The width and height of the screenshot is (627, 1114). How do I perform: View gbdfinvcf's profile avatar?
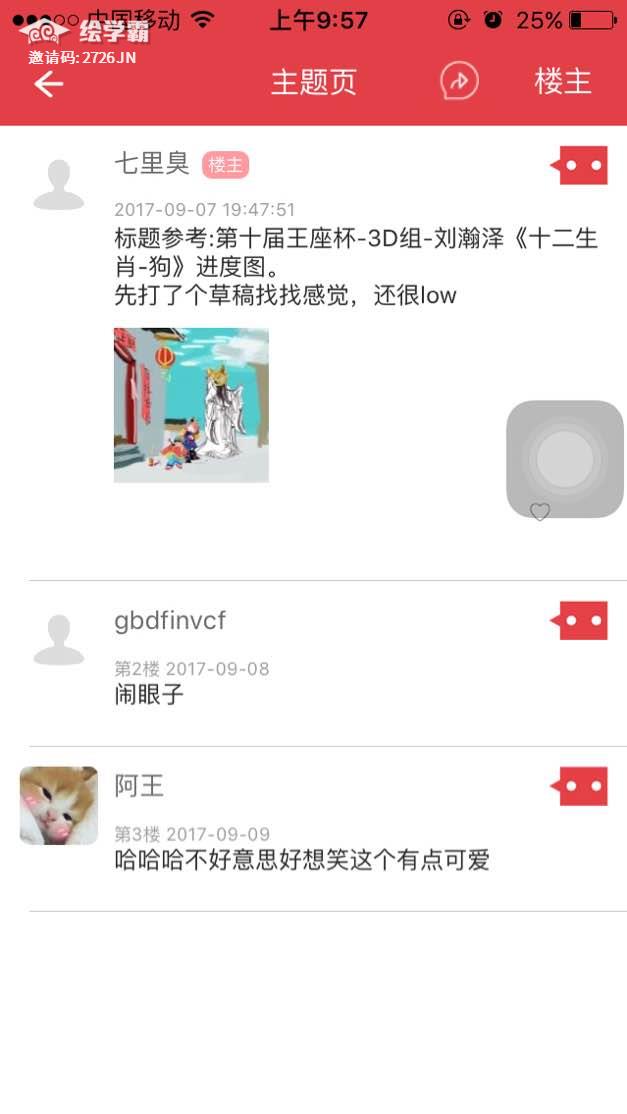[x=59, y=640]
